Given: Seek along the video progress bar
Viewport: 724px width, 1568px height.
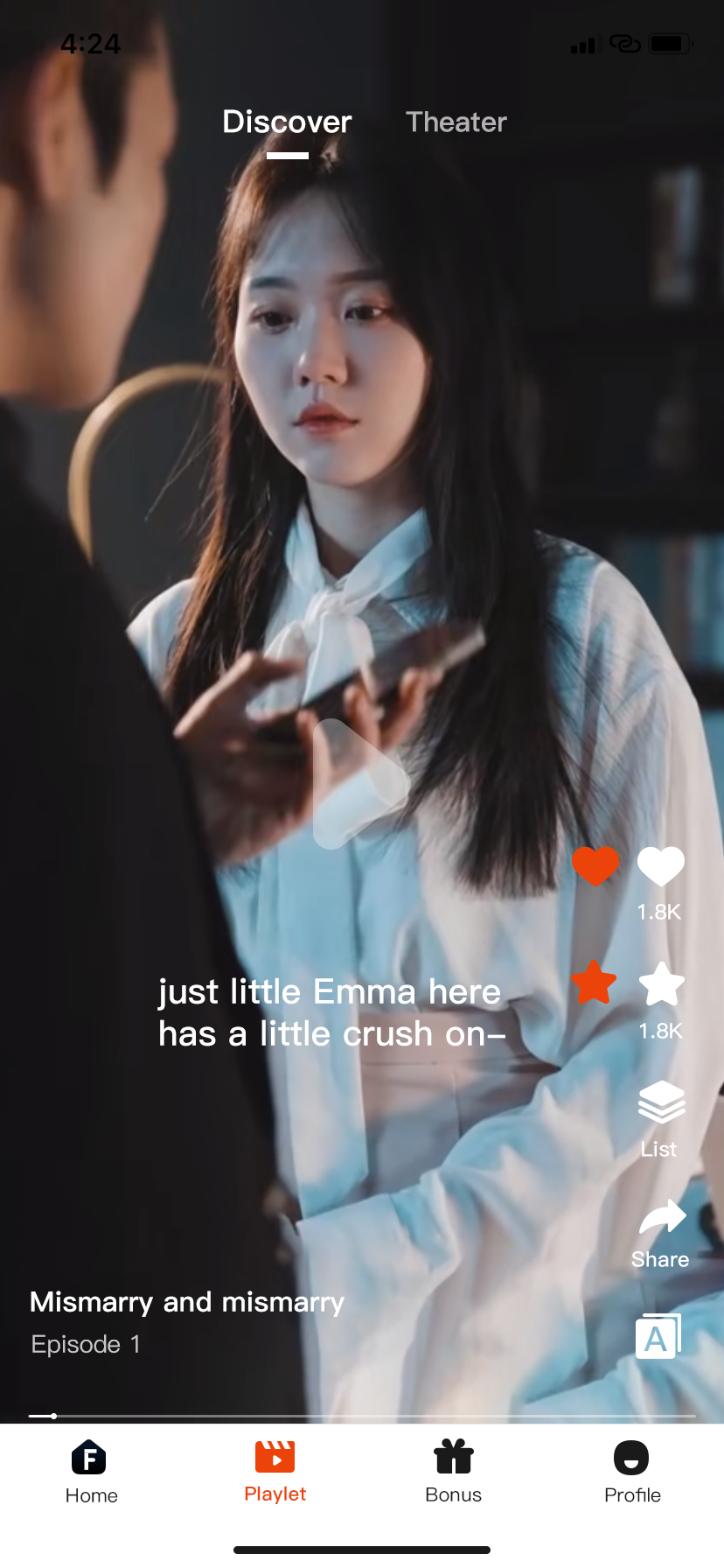Looking at the screenshot, I should [x=362, y=1415].
